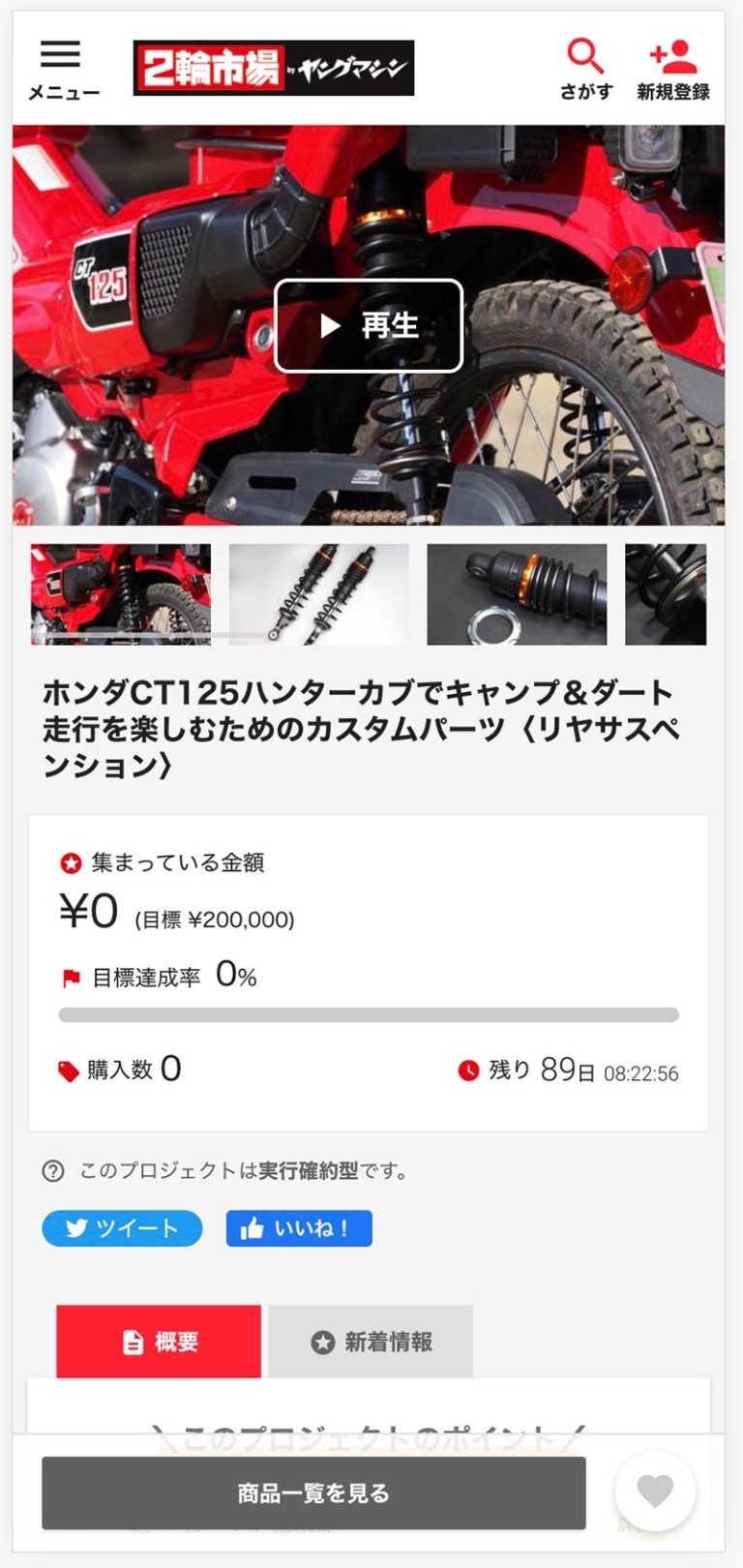Image resolution: width=743 pixels, height=1568 pixels.
Task: Select the partially visible fourth thumbnail
Action: point(666,594)
